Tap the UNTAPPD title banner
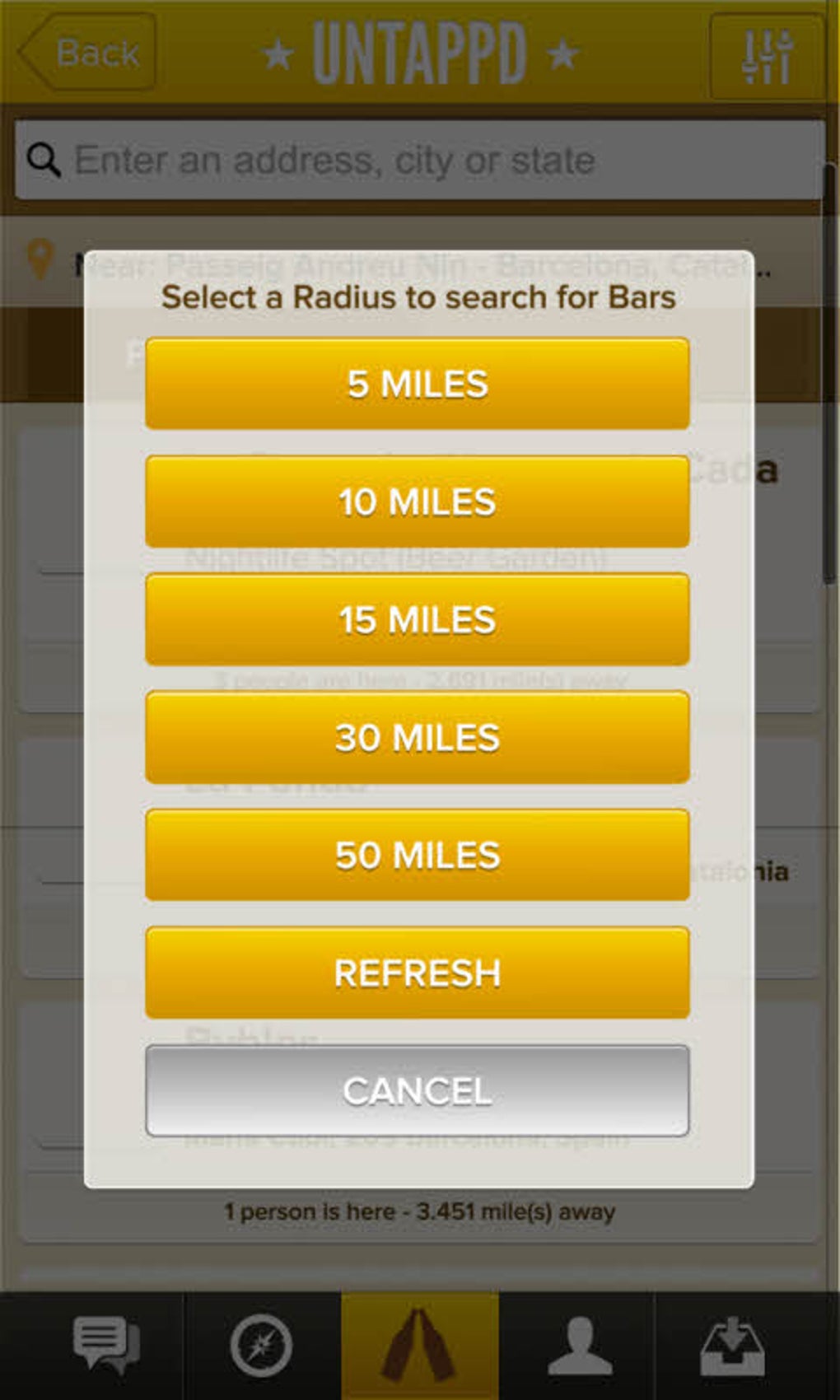 pyautogui.click(x=418, y=51)
